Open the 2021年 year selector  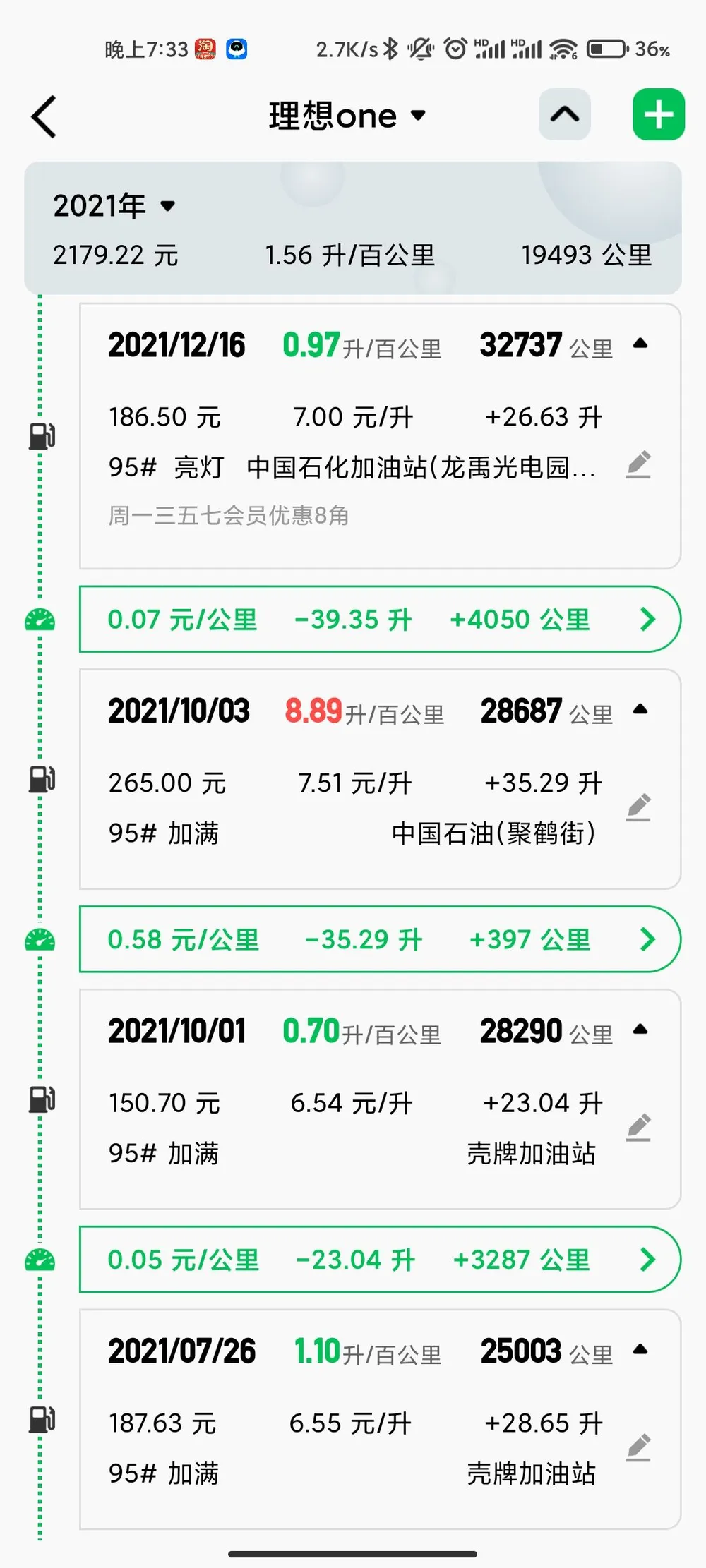click(114, 206)
